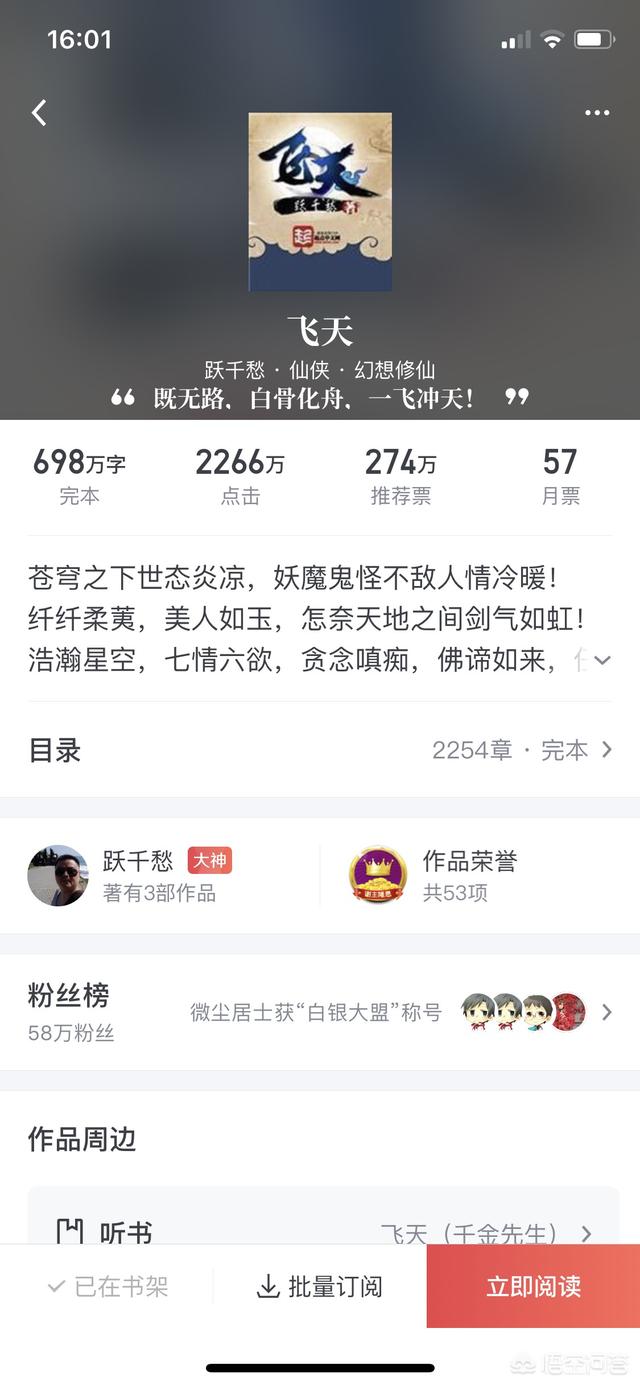This screenshot has height=1386, width=640.
Task: View author 跃千愁's profile
Action: (130, 875)
